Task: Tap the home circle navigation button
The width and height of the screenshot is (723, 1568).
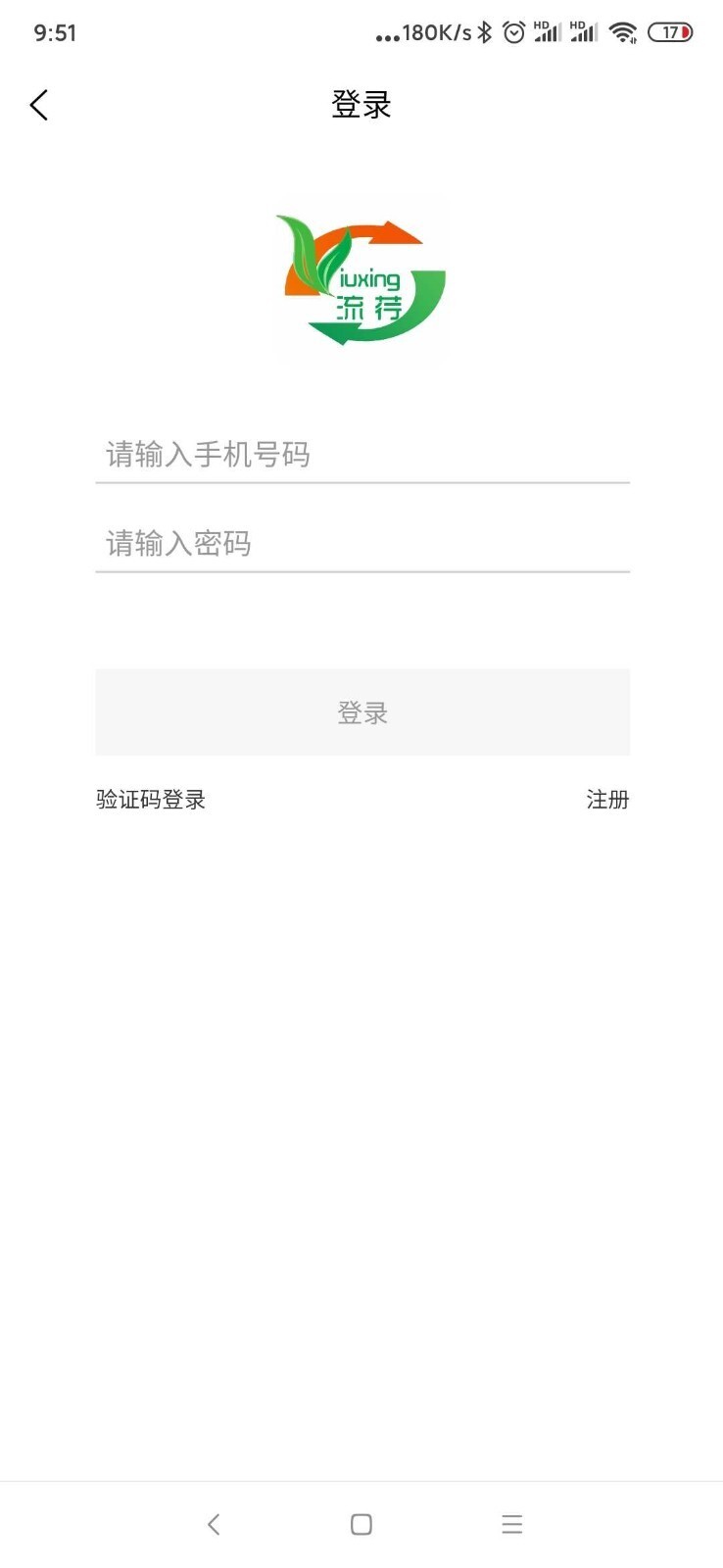Action: point(361,1524)
